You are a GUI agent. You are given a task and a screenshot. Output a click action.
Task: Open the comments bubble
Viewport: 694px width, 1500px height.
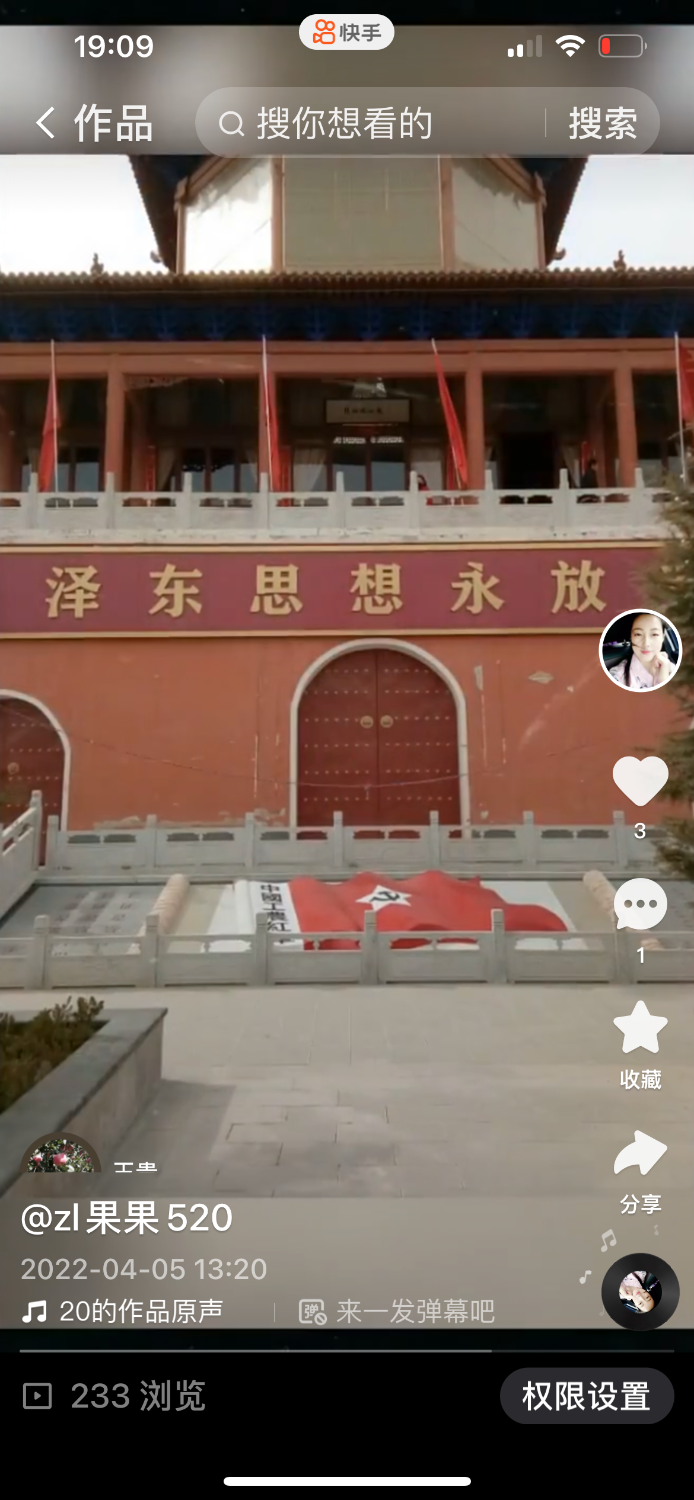coord(640,905)
